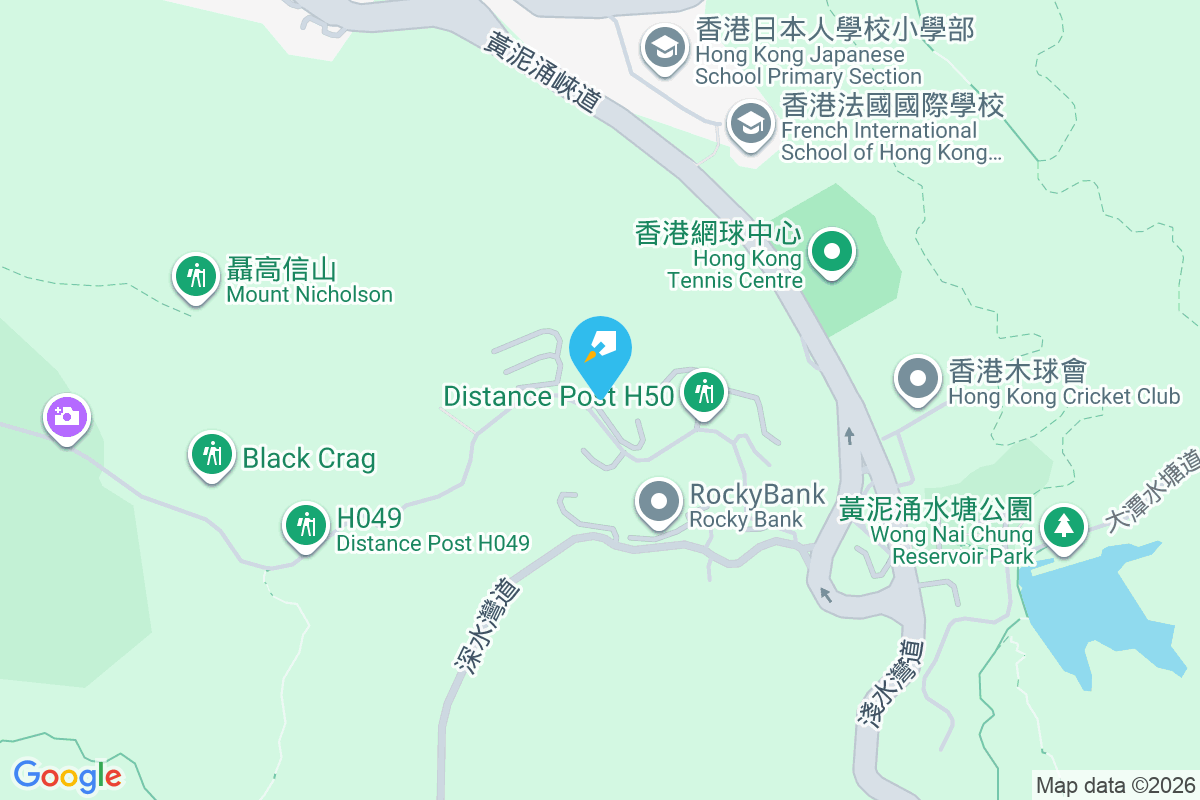The image size is (1200, 800).
Task: Tap the Black Crag hiking pin
Action: pos(211,455)
